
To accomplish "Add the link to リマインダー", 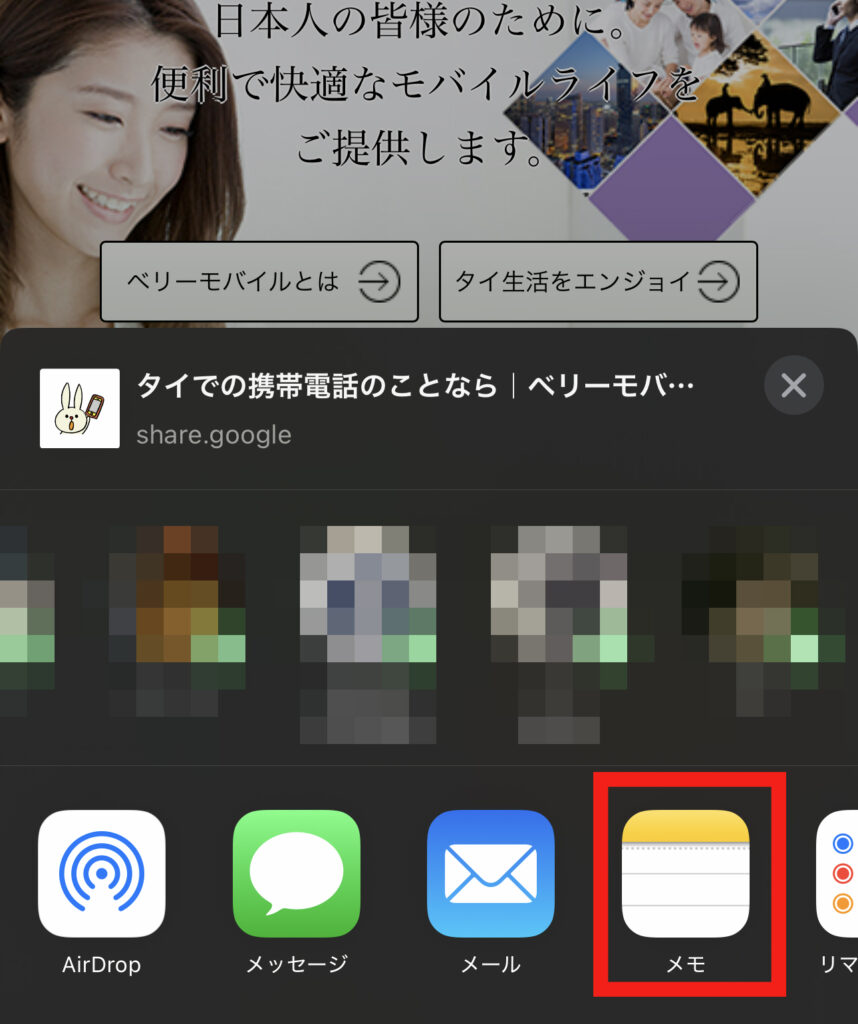I will pyautogui.click(x=840, y=873).
